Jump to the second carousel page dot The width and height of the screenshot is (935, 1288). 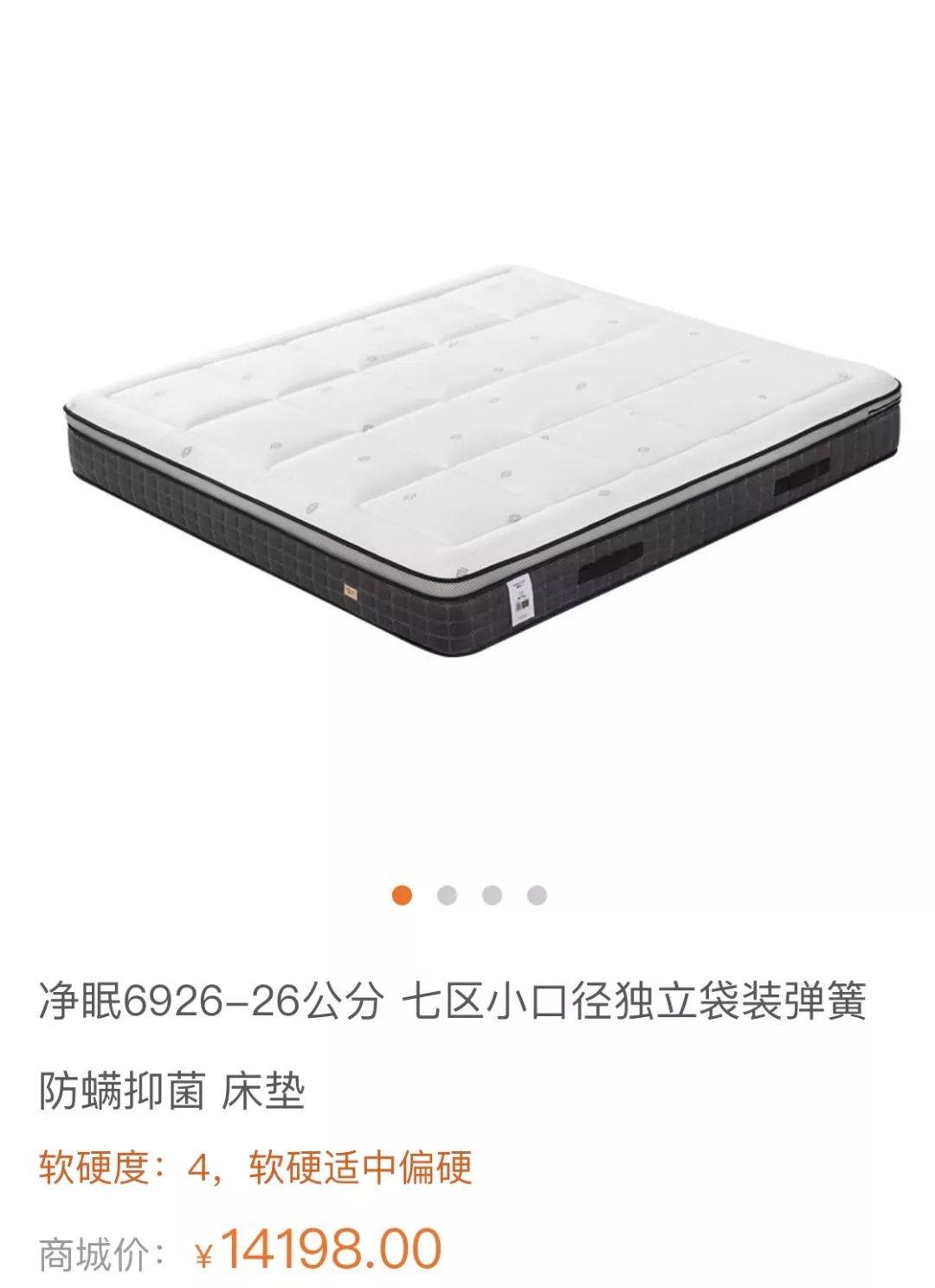point(447,894)
